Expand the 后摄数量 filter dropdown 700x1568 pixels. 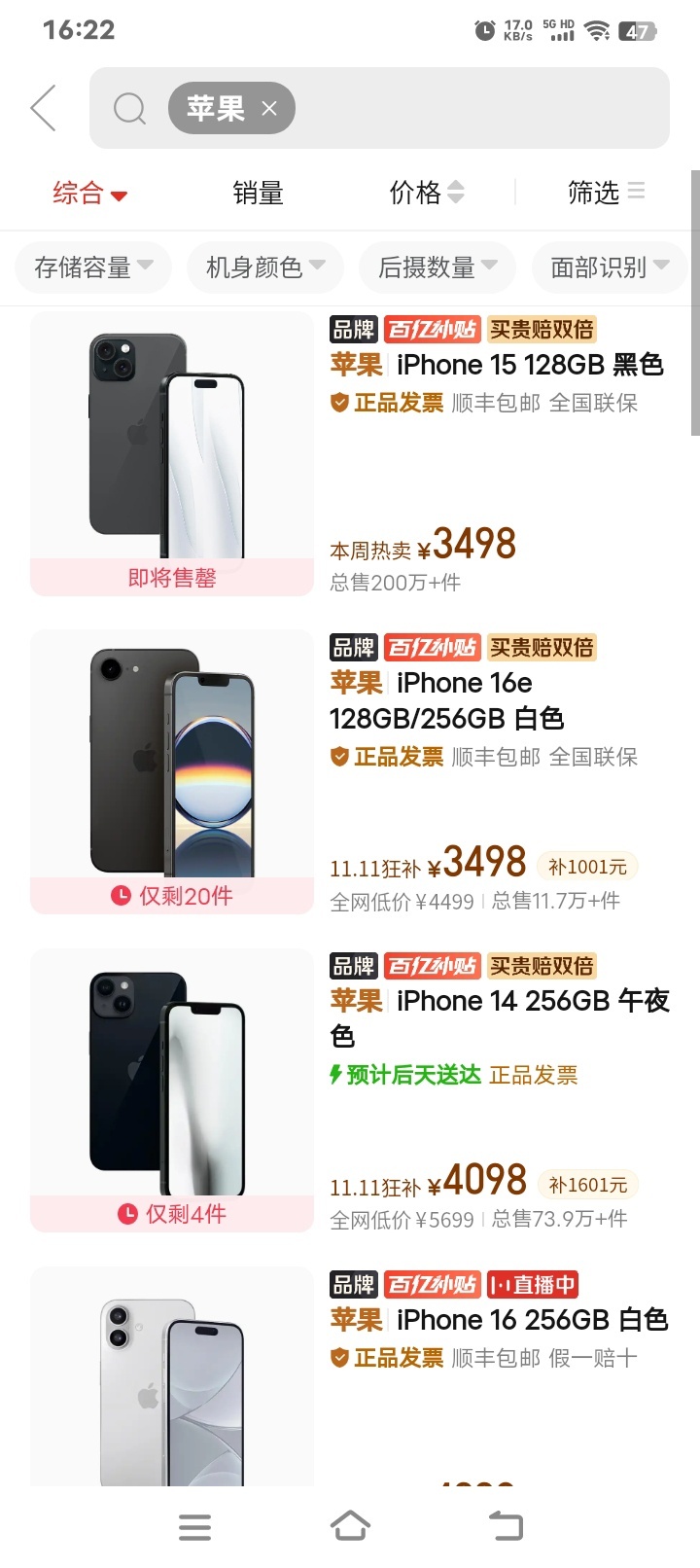click(x=437, y=267)
